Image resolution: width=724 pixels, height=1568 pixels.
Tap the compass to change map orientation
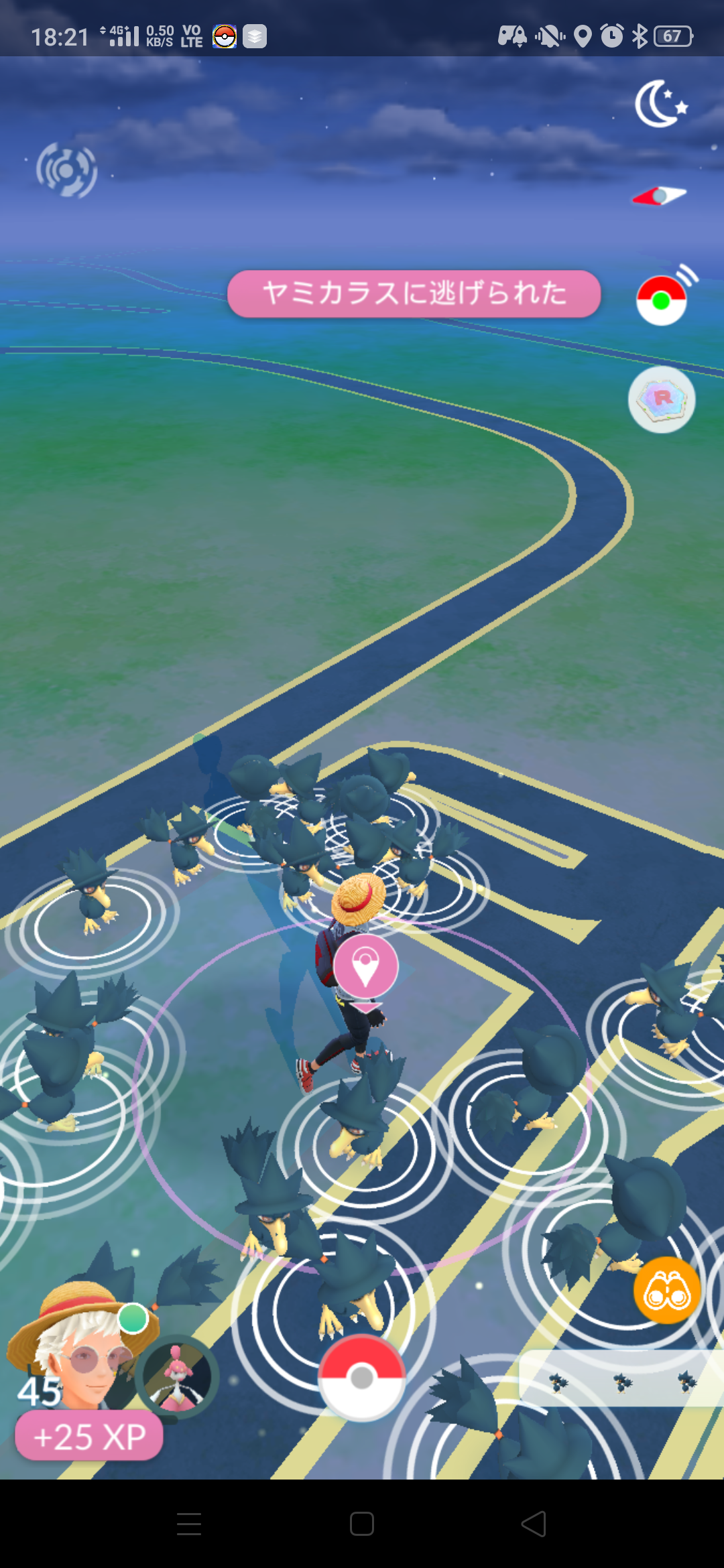point(660,196)
